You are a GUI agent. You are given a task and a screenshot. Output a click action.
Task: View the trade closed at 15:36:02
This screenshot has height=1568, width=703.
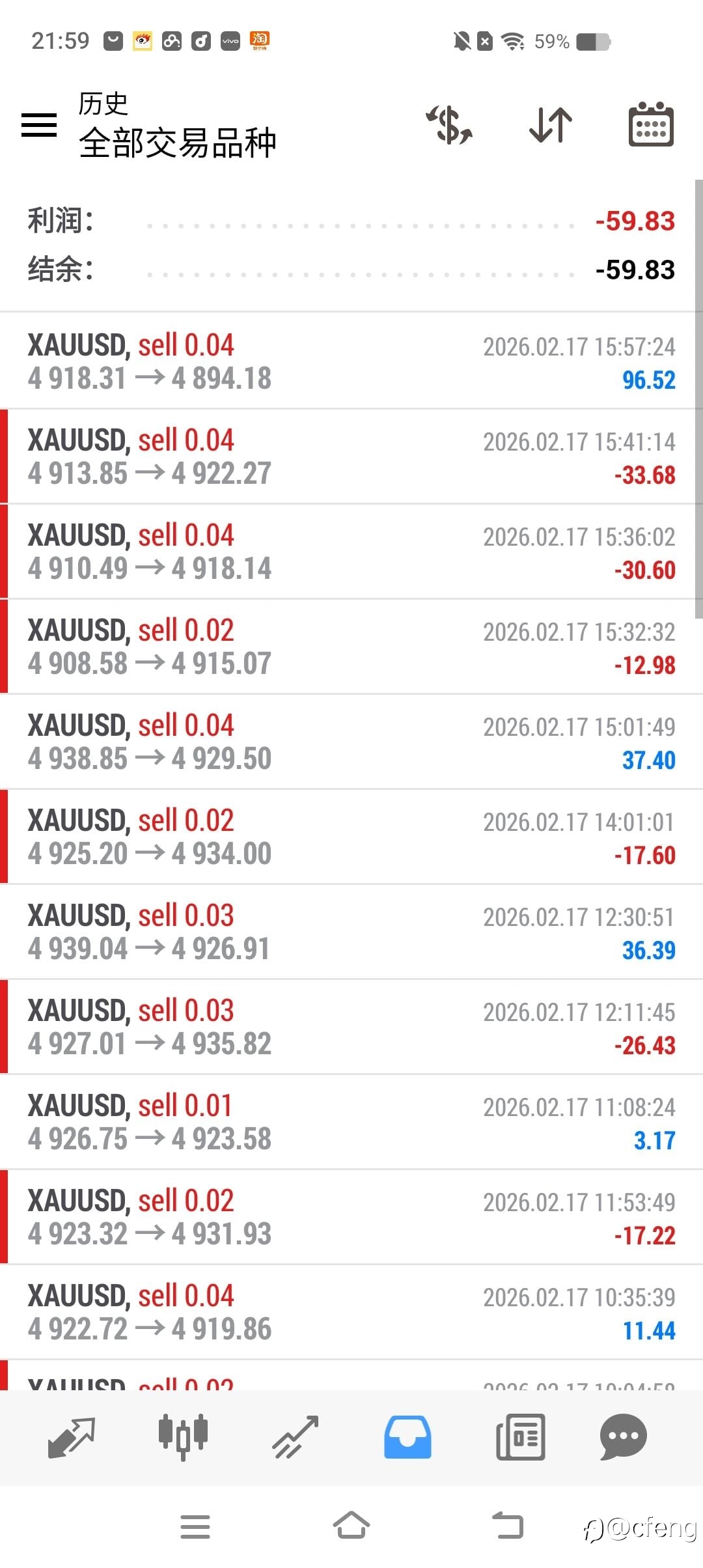[x=351, y=552]
